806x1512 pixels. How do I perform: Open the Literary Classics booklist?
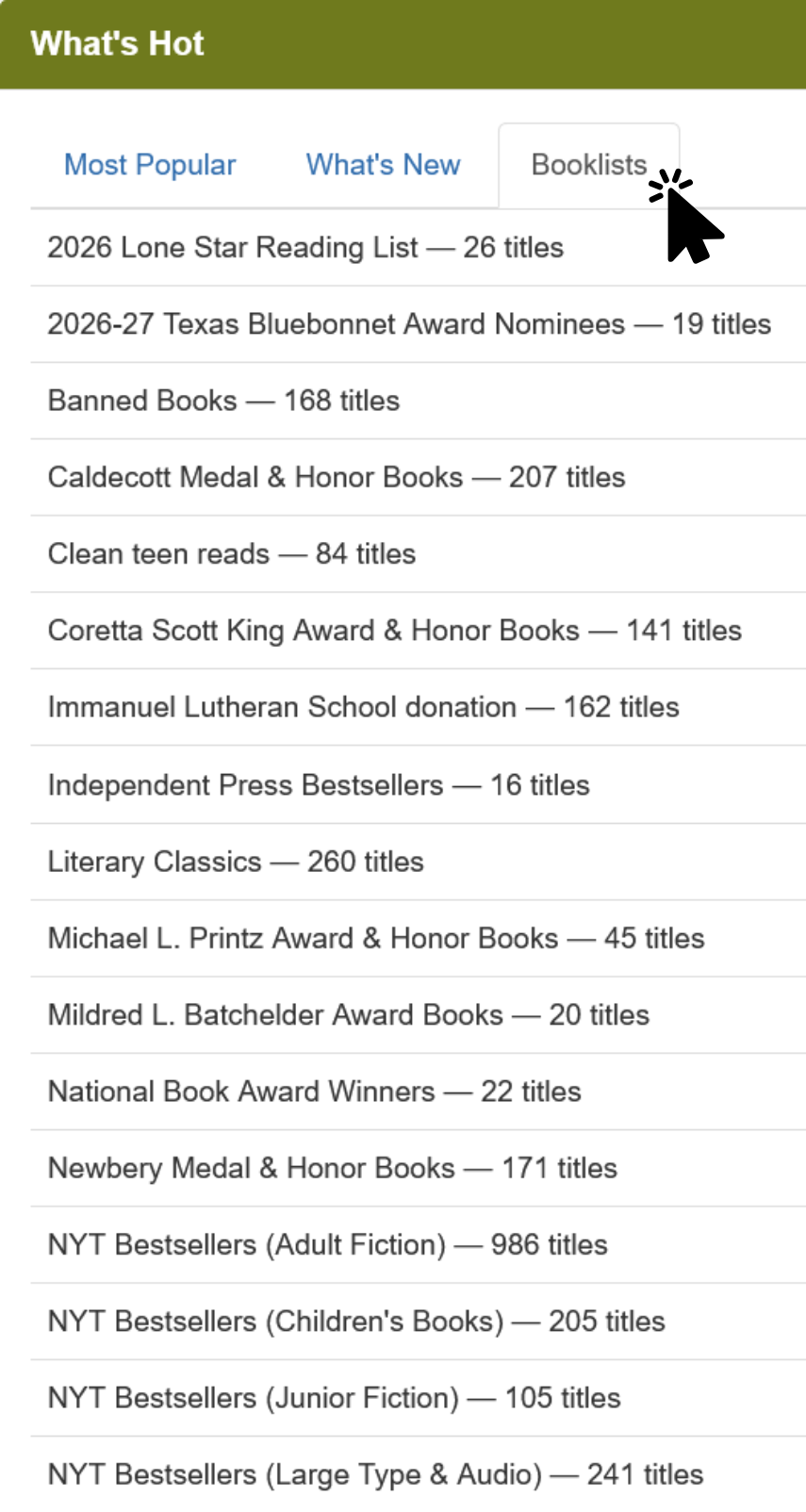[236, 862]
